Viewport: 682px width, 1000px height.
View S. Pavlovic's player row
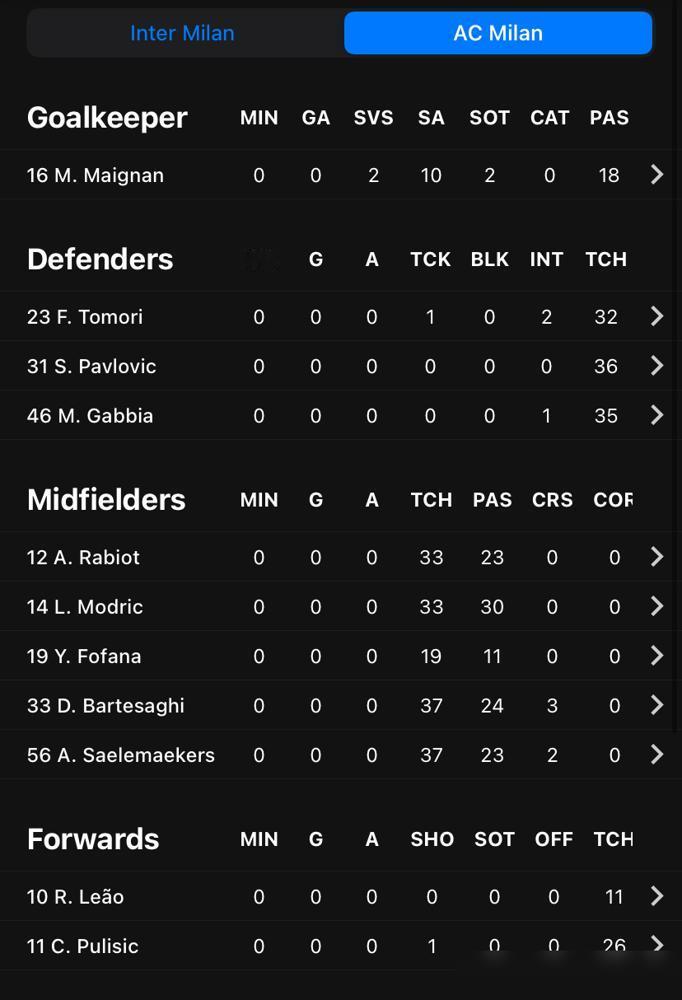pos(341,366)
